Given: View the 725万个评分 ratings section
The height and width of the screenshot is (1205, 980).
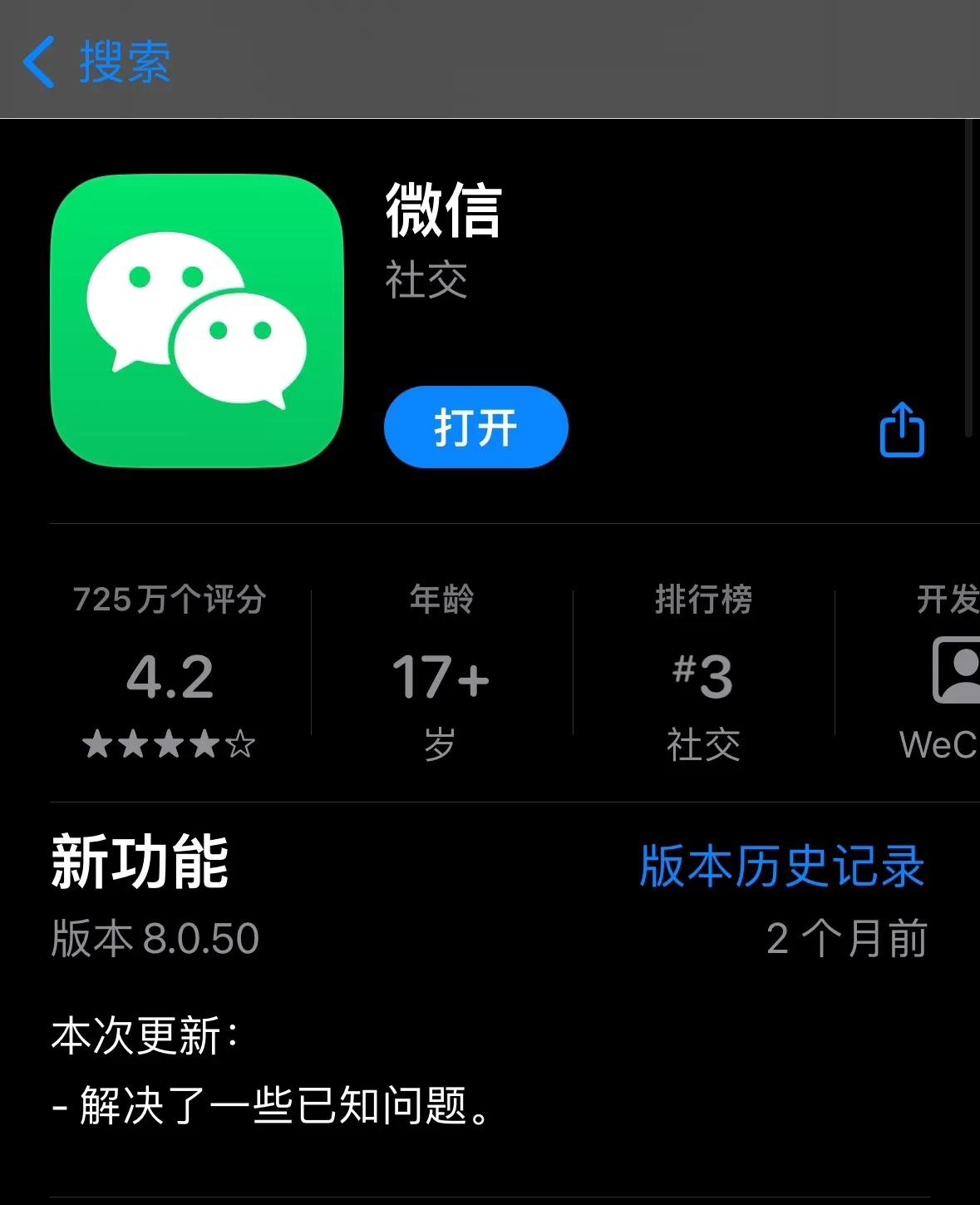Looking at the screenshot, I should [170, 672].
